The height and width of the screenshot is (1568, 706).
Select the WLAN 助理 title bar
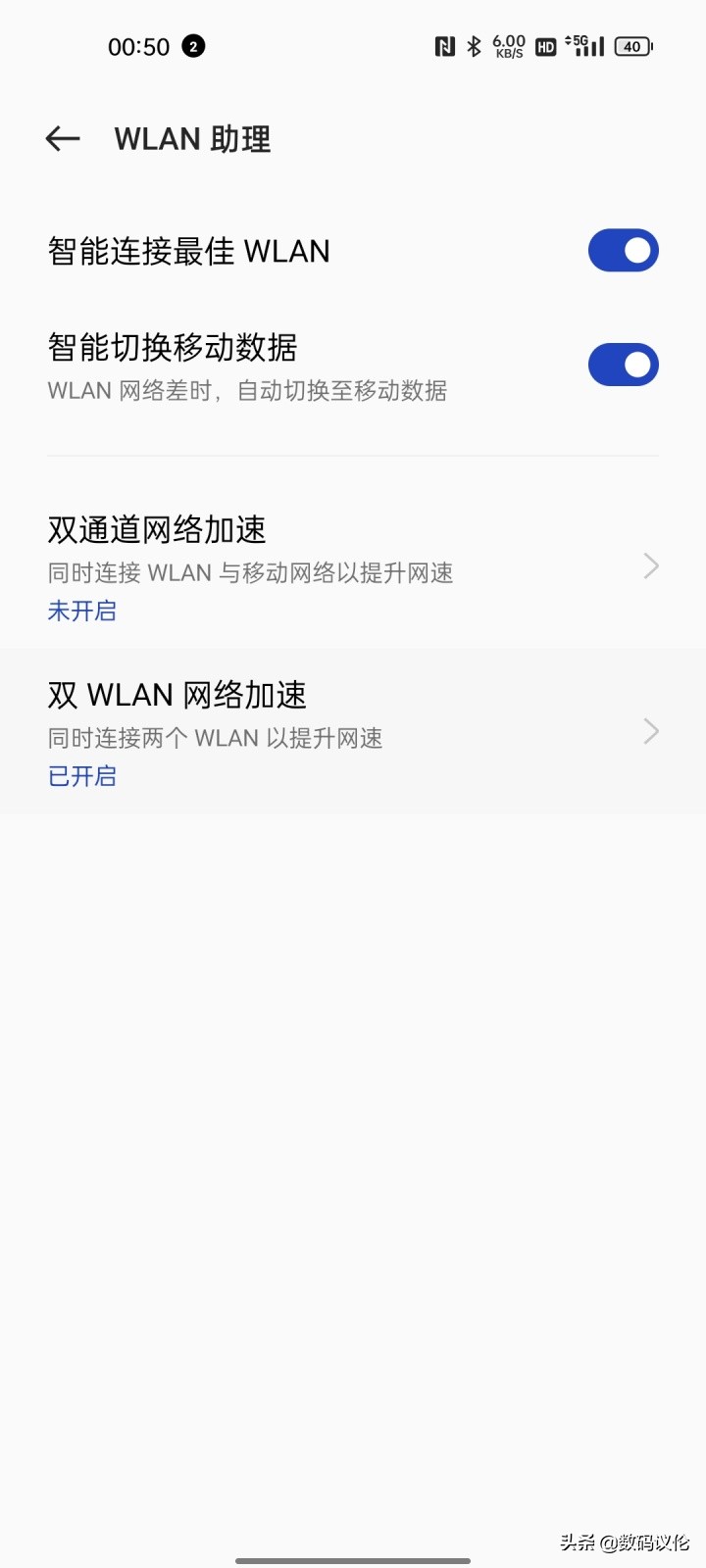pos(192,138)
